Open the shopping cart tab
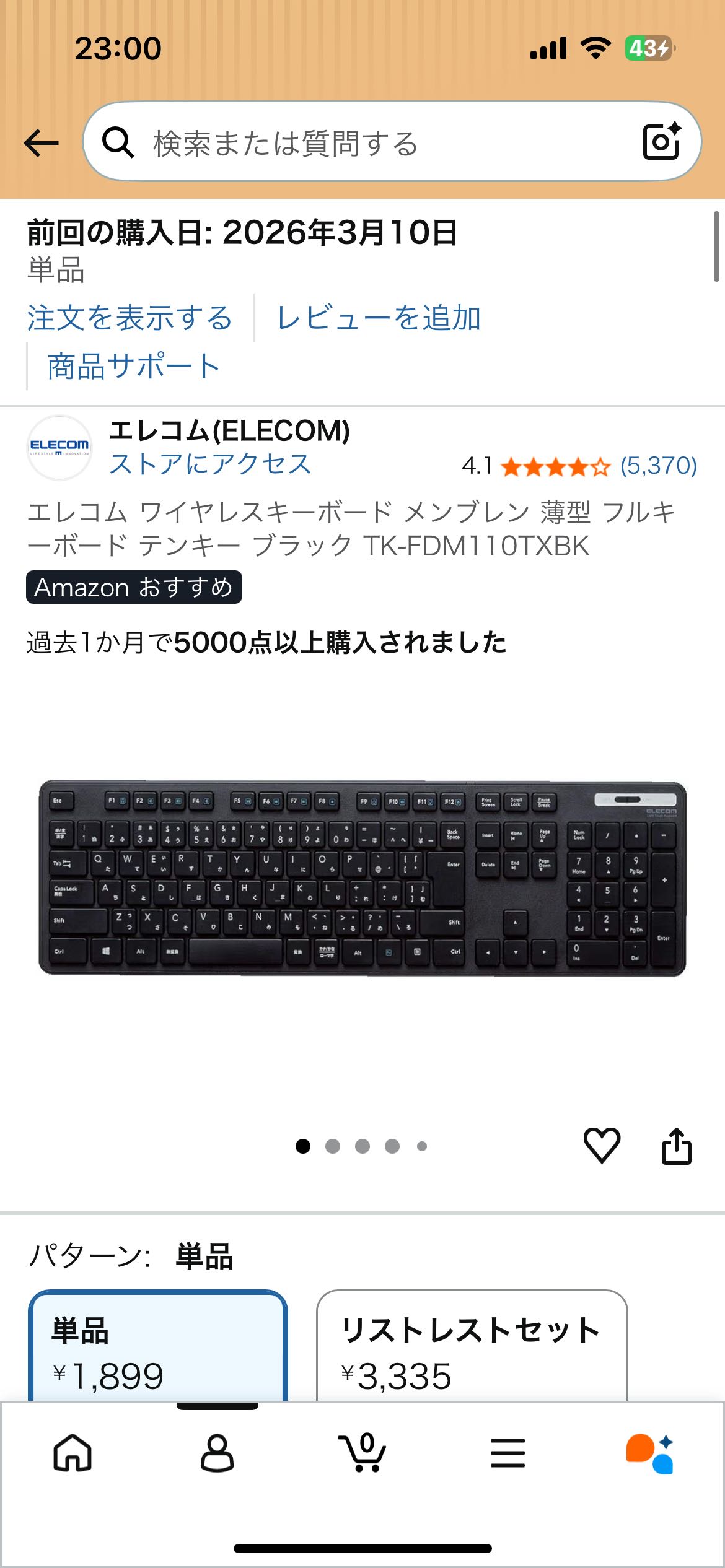This screenshot has height=1568, width=725. (362, 1453)
